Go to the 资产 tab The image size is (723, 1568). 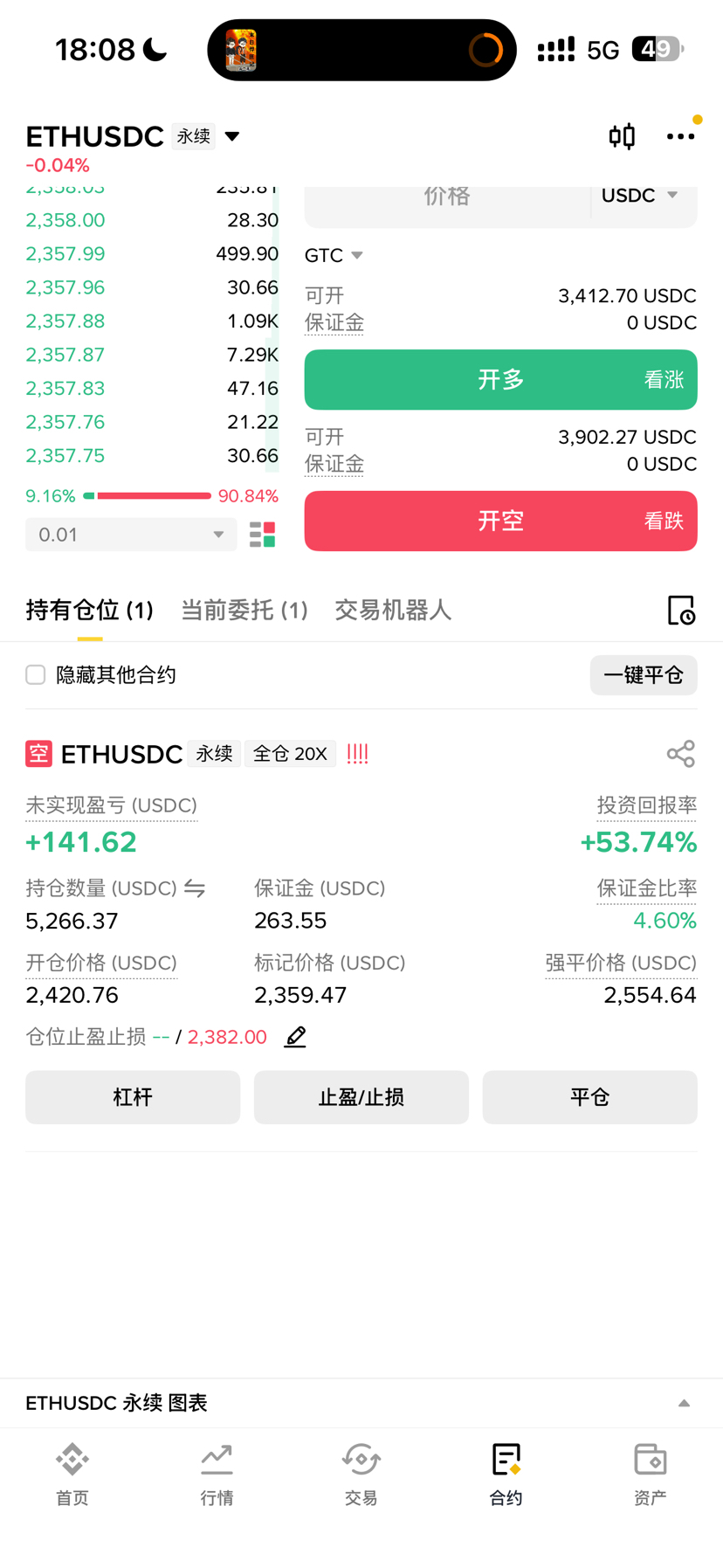coord(650,1474)
